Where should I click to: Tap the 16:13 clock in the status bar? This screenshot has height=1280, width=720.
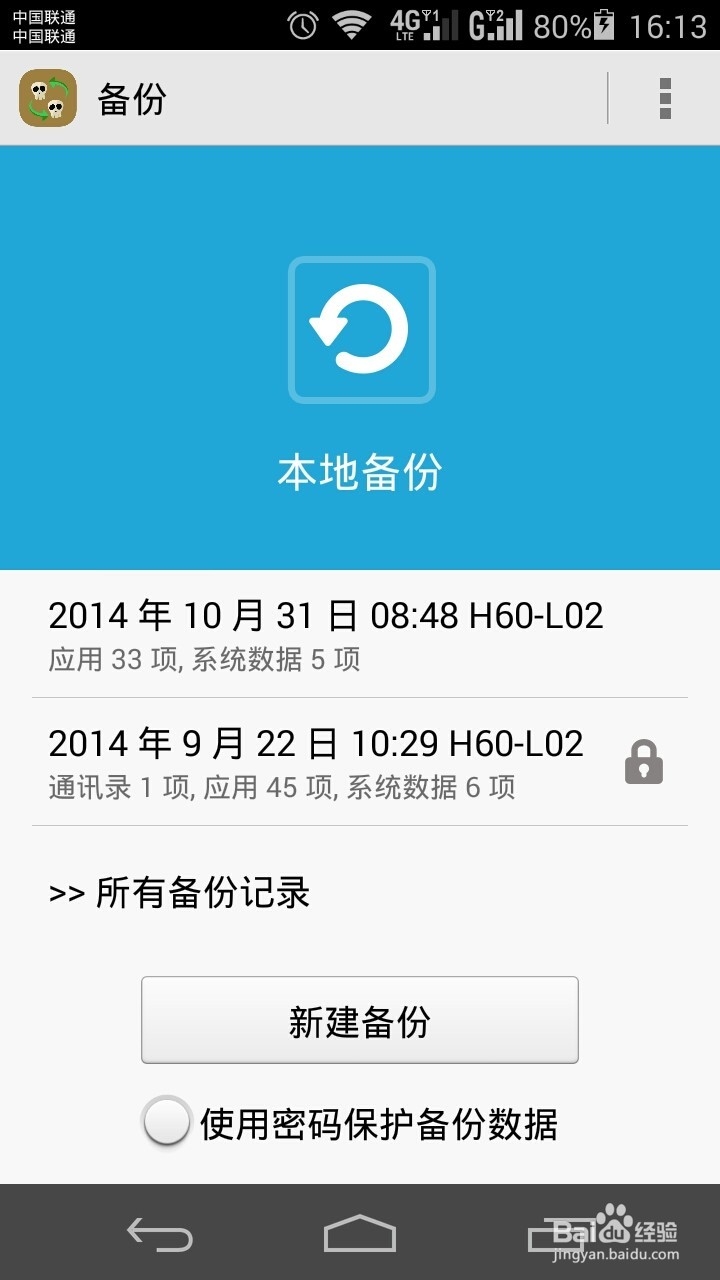[666, 22]
